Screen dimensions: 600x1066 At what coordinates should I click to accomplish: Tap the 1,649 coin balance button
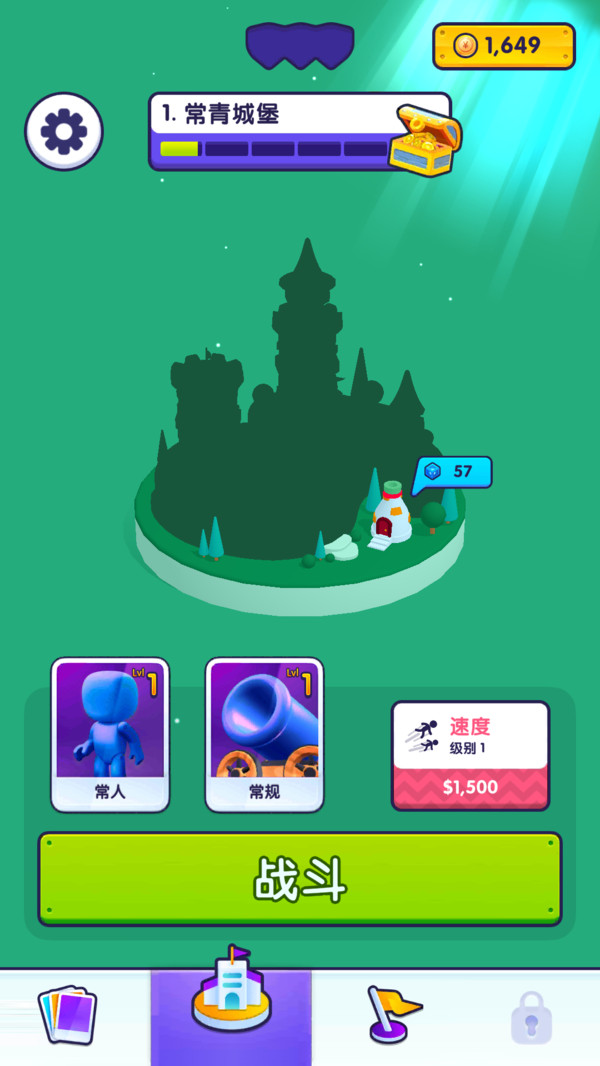pos(504,46)
